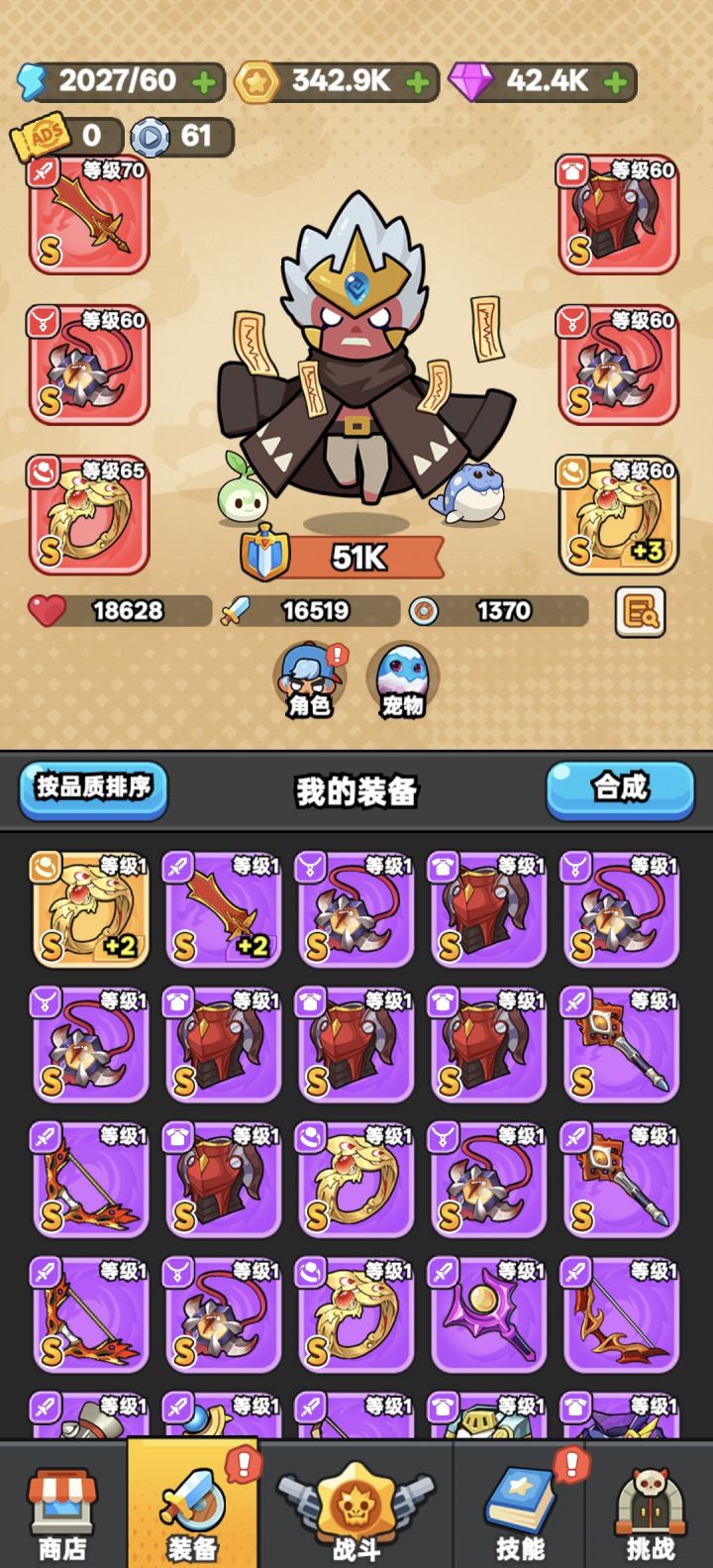The width and height of the screenshot is (713, 1568).
Task: Tap the plus icon beside the gem counter
Action: tap(615, 82)
